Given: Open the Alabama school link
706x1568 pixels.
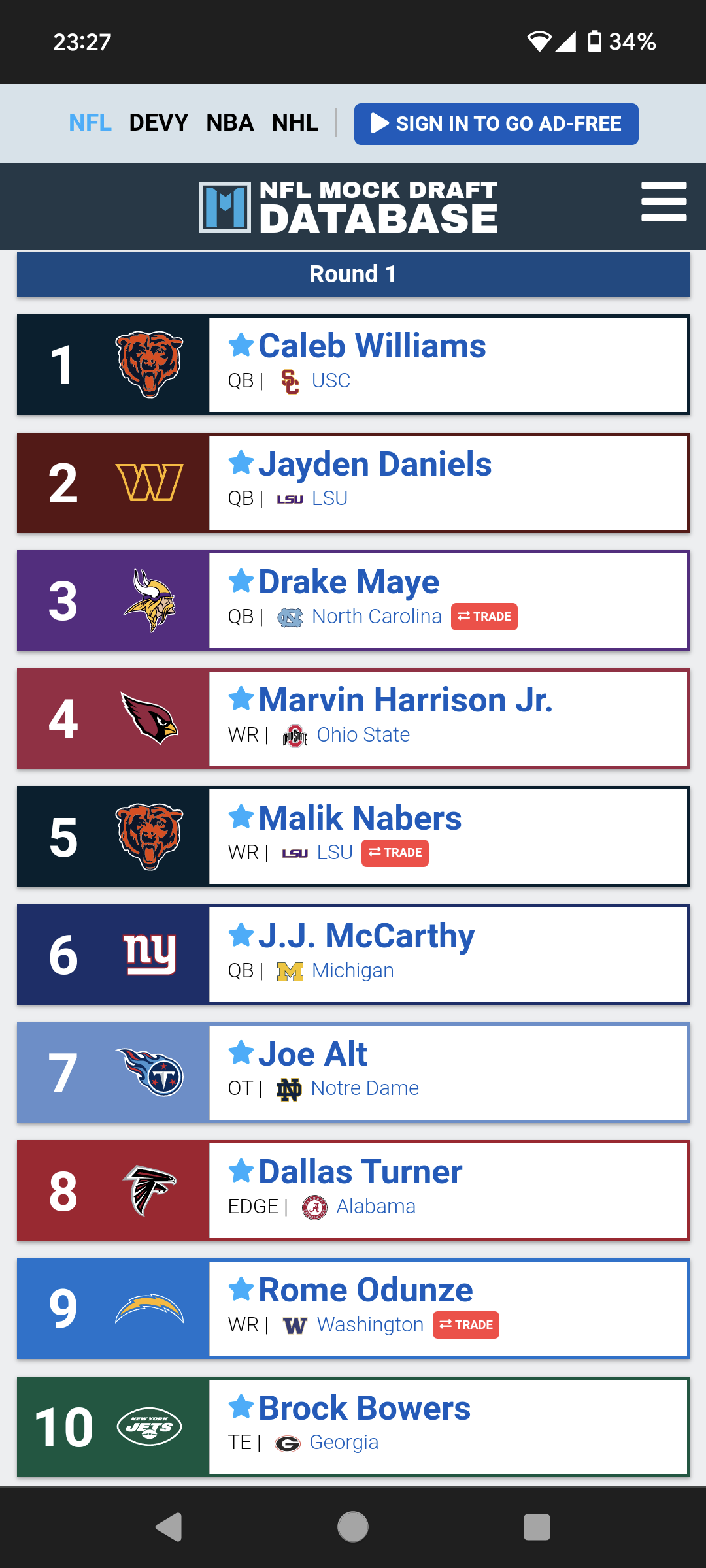Looking at the screenshot, I should (x=375, y=1207).
